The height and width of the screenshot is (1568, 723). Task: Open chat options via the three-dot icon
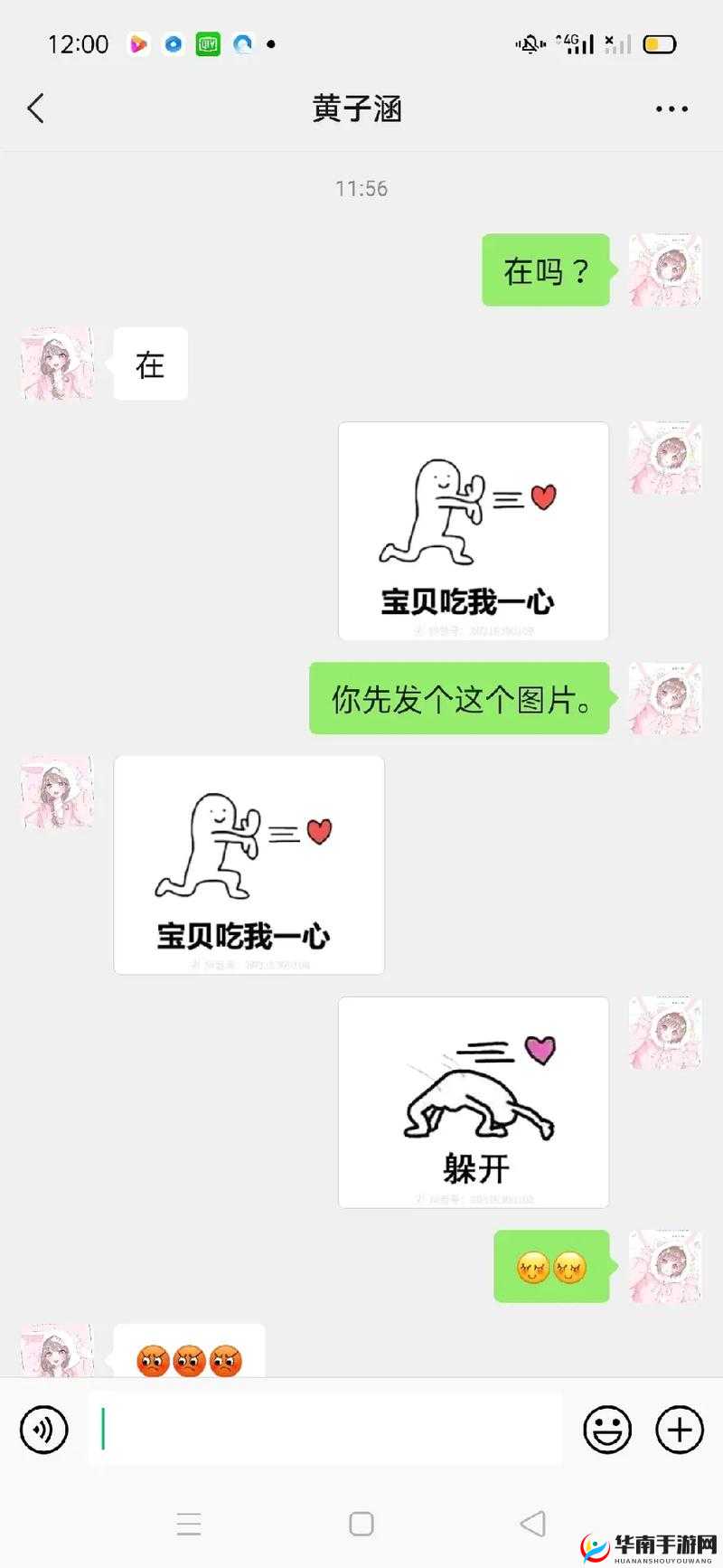(x=671, y=108)
